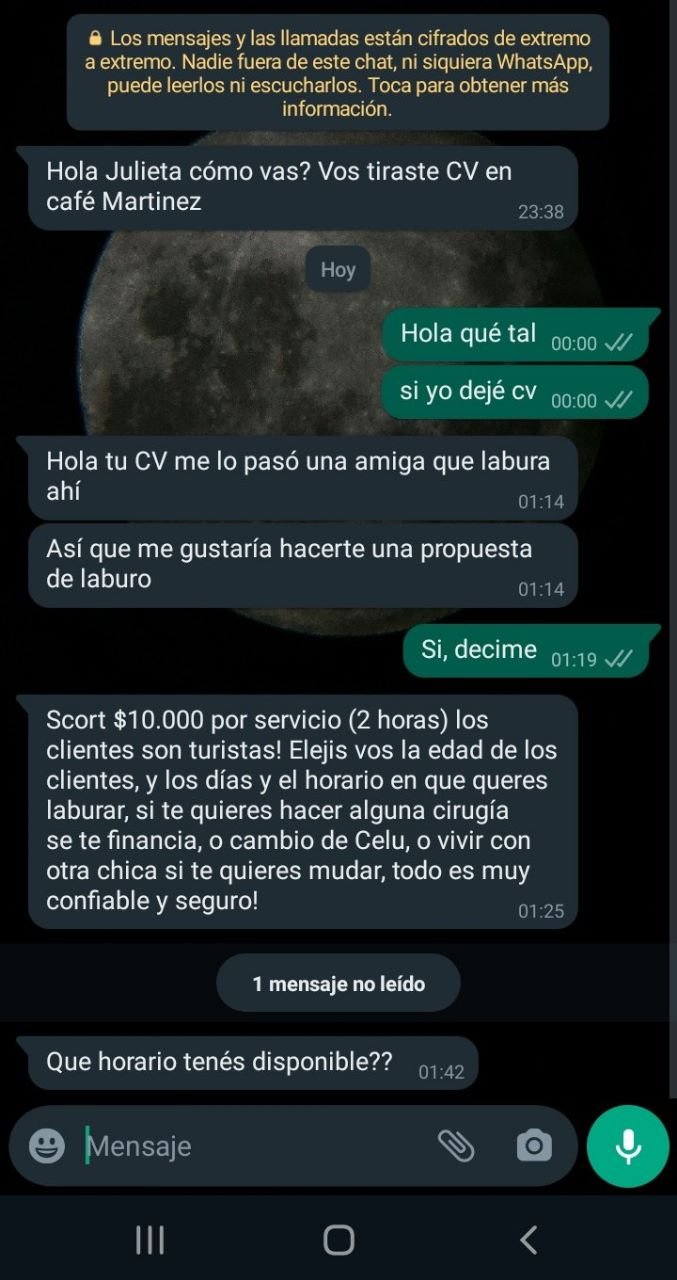Open the attachment paperclip menu
The height and width of the screenshot is (1280, 677).
(456, 1146)
